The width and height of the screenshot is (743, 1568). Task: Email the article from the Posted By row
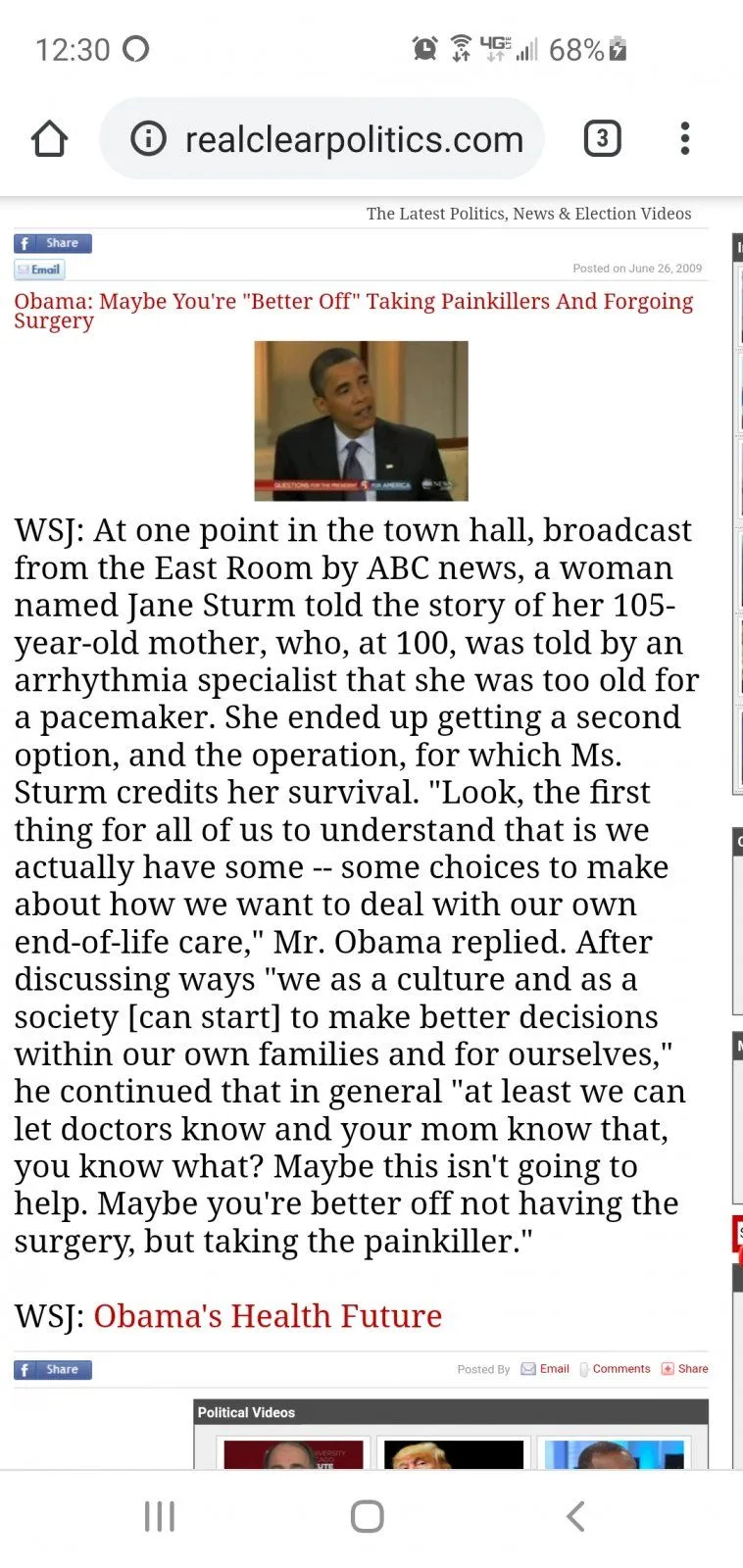coord(545,1369)
